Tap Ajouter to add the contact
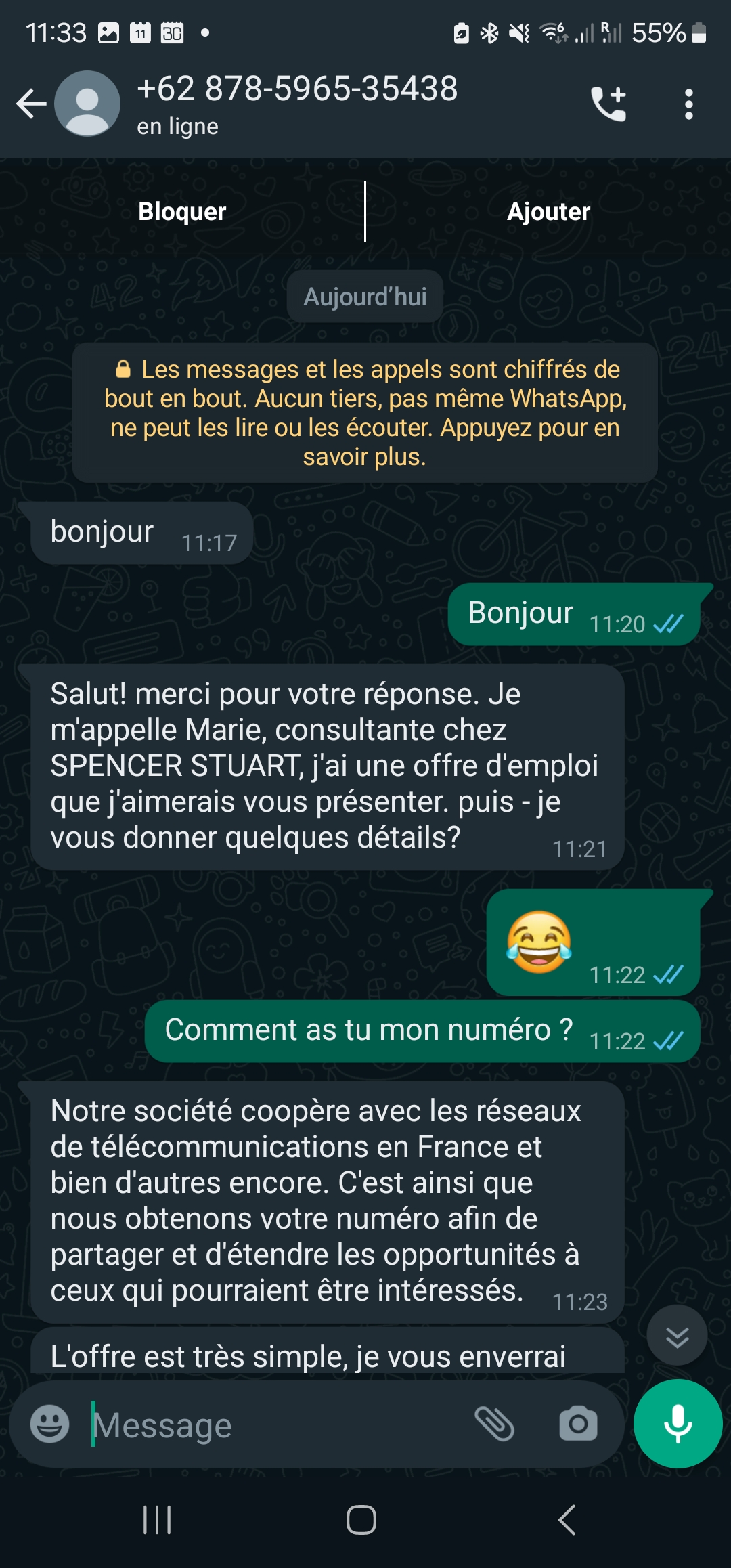 pyautogui.click(x=548, y=212)
